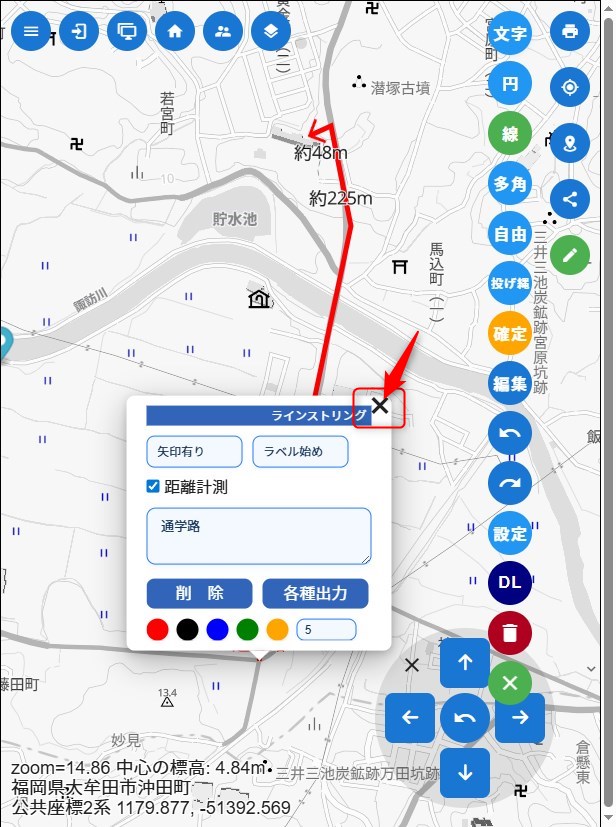616x827 pixels.
Task: Uncheck the 距離計測 checkbox
Action: [x=153, y=487]
